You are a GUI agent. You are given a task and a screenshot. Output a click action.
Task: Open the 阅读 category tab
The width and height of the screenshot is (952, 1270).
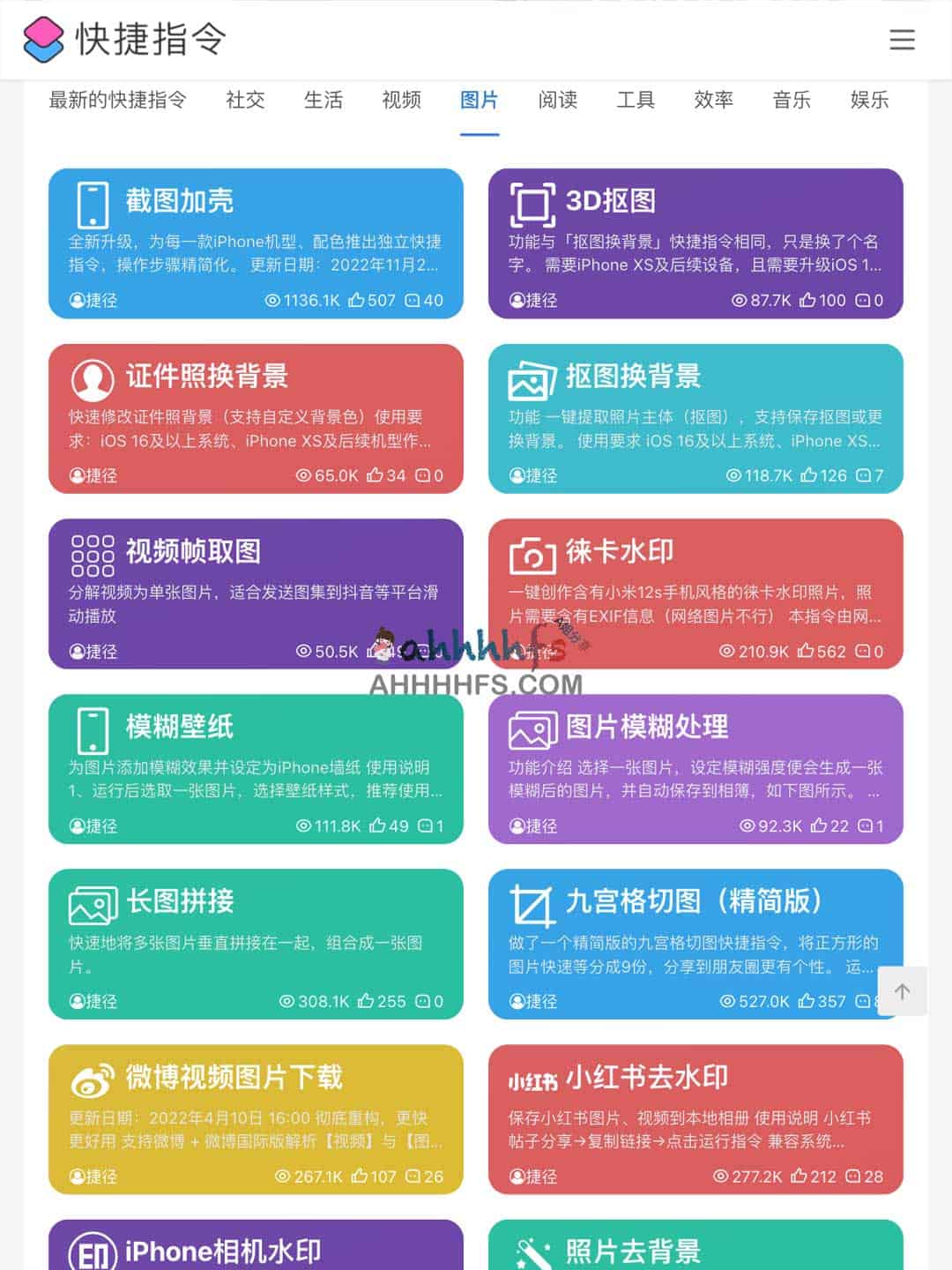557,100
